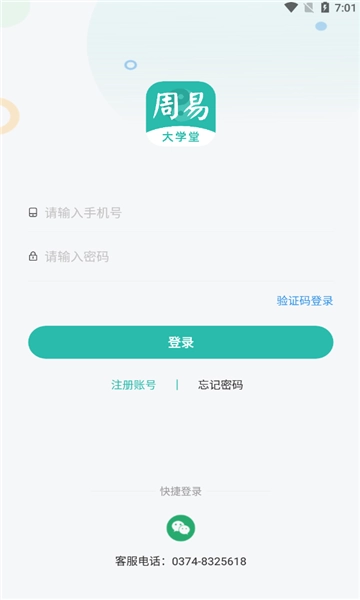Focus the password input field
360x600 pixels.
coord(181,256)
